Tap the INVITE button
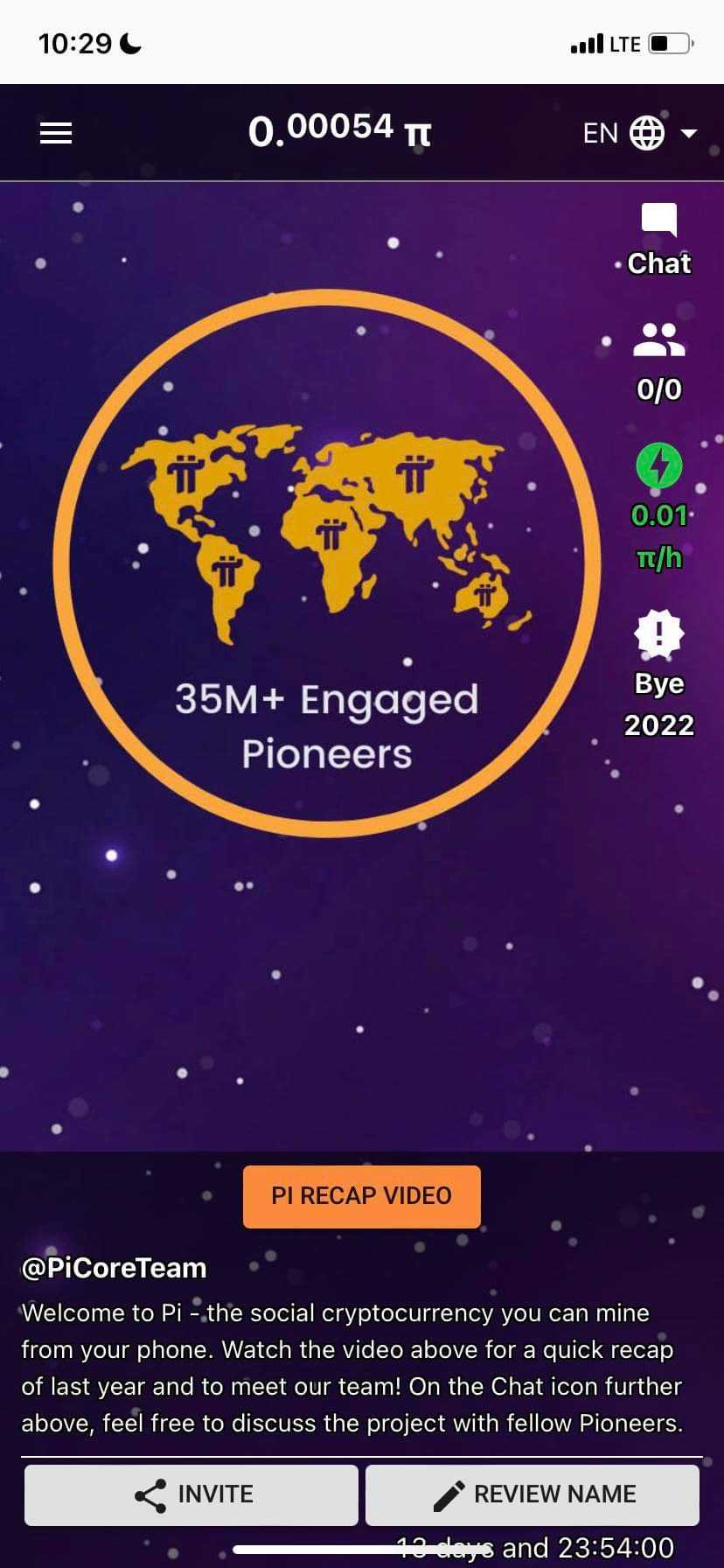The image size is (724, 1568). point(191,1494)
